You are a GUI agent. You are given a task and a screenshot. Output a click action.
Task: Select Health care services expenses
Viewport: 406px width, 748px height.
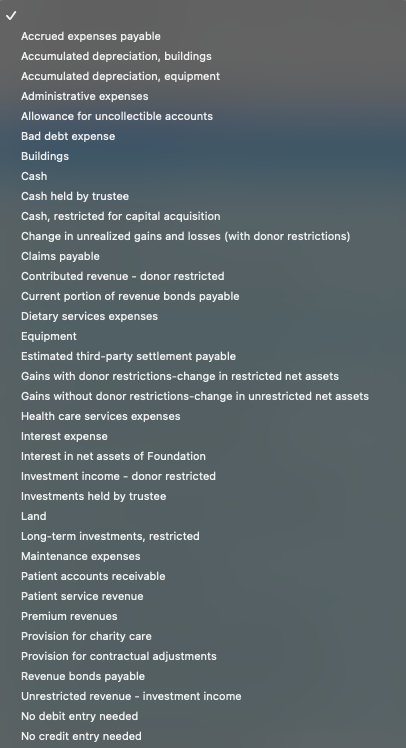[x=101, y=416]
